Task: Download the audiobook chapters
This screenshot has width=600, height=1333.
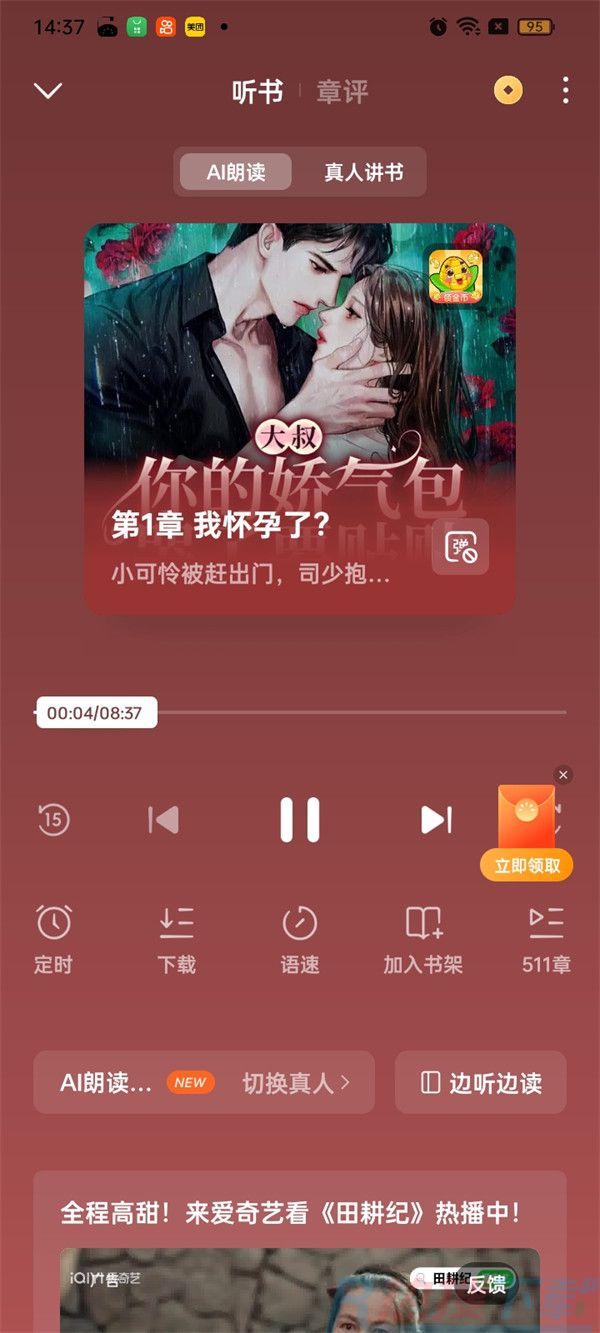Action: pos(177,940)
